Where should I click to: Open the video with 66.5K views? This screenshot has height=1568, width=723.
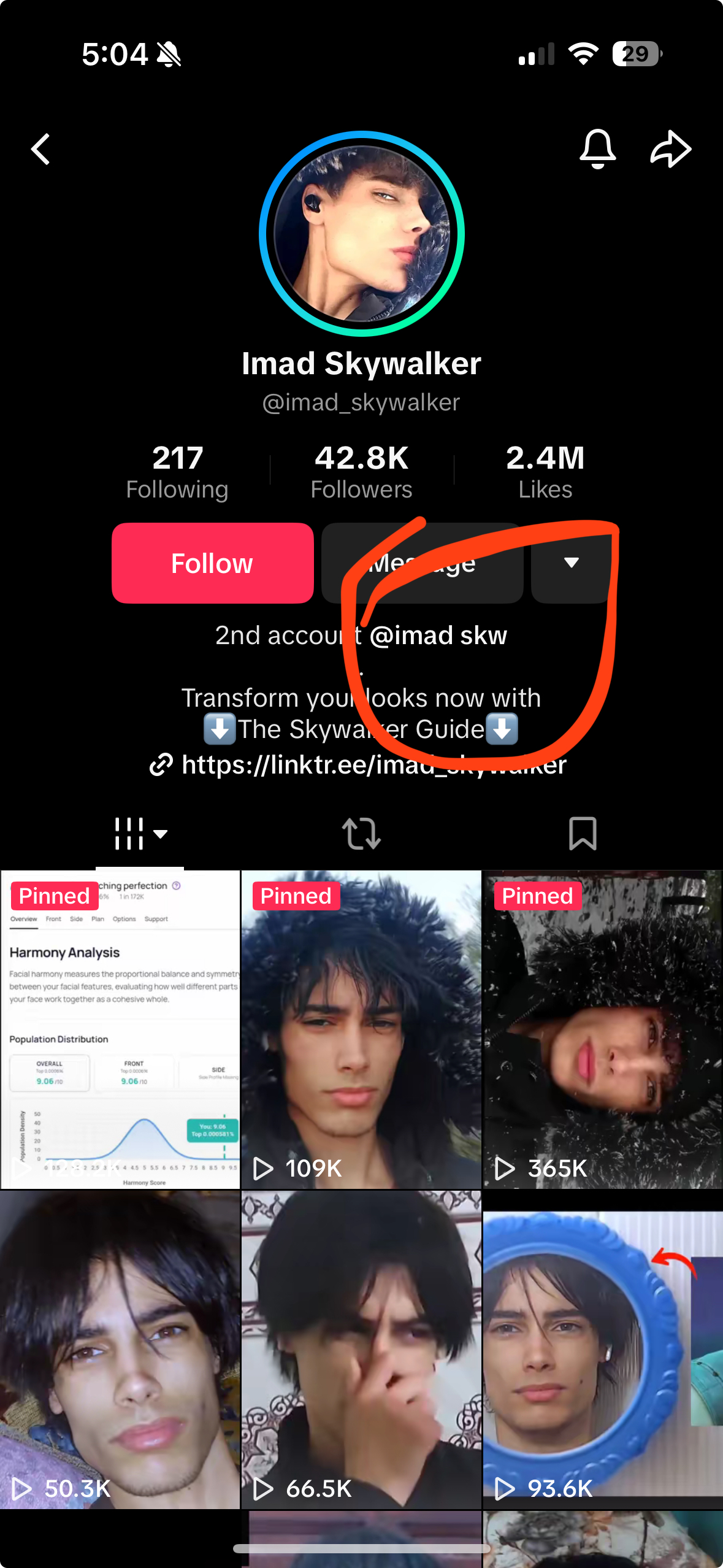(x=361, y=1350)
